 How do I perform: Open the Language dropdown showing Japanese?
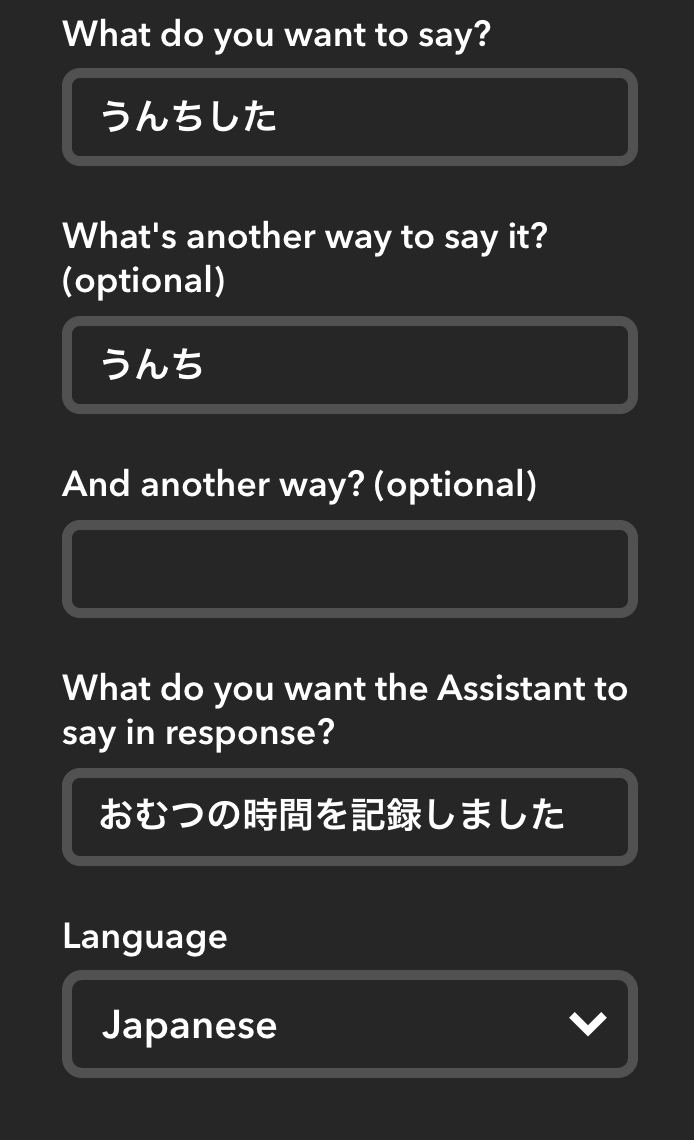click(349, 1024)
